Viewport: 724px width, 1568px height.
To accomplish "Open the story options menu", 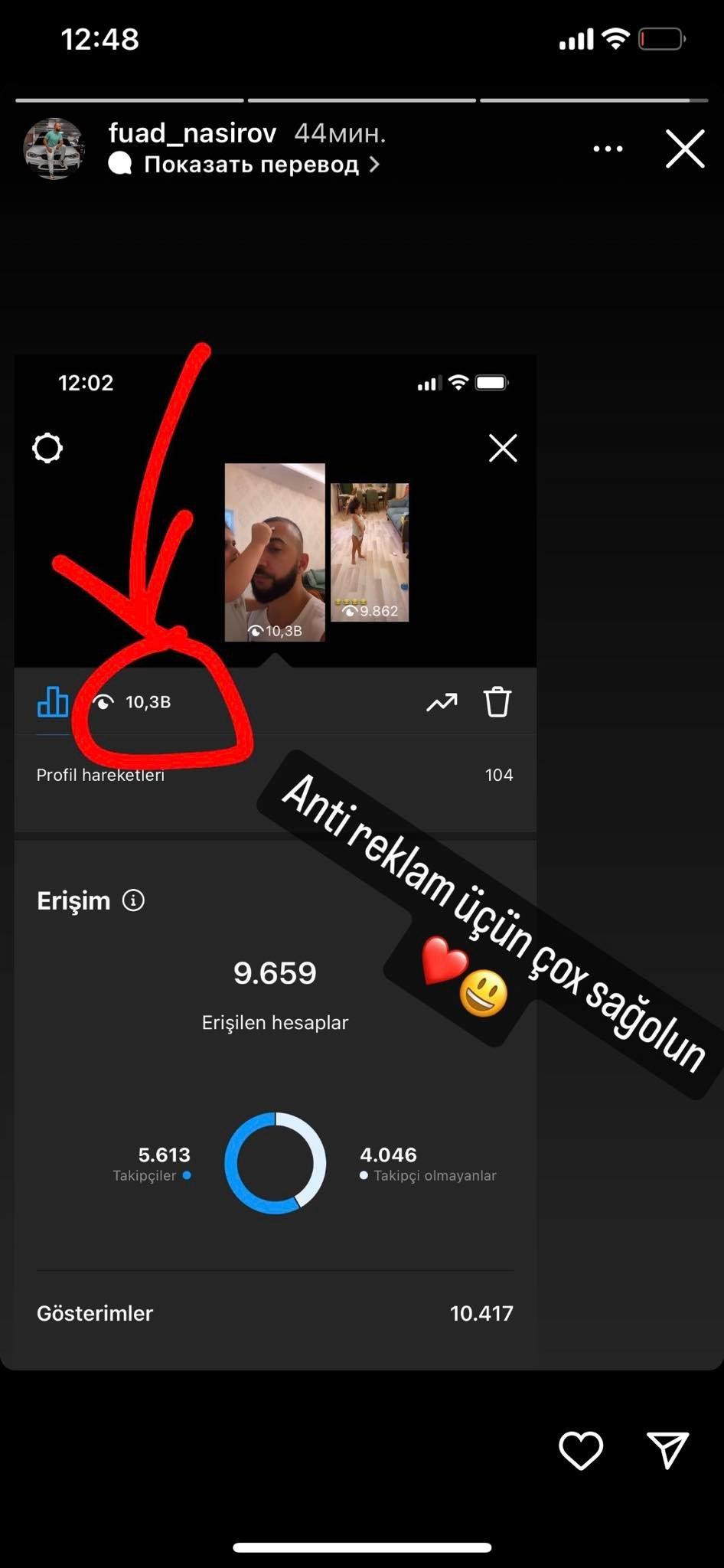I will [x=608, y=149].
